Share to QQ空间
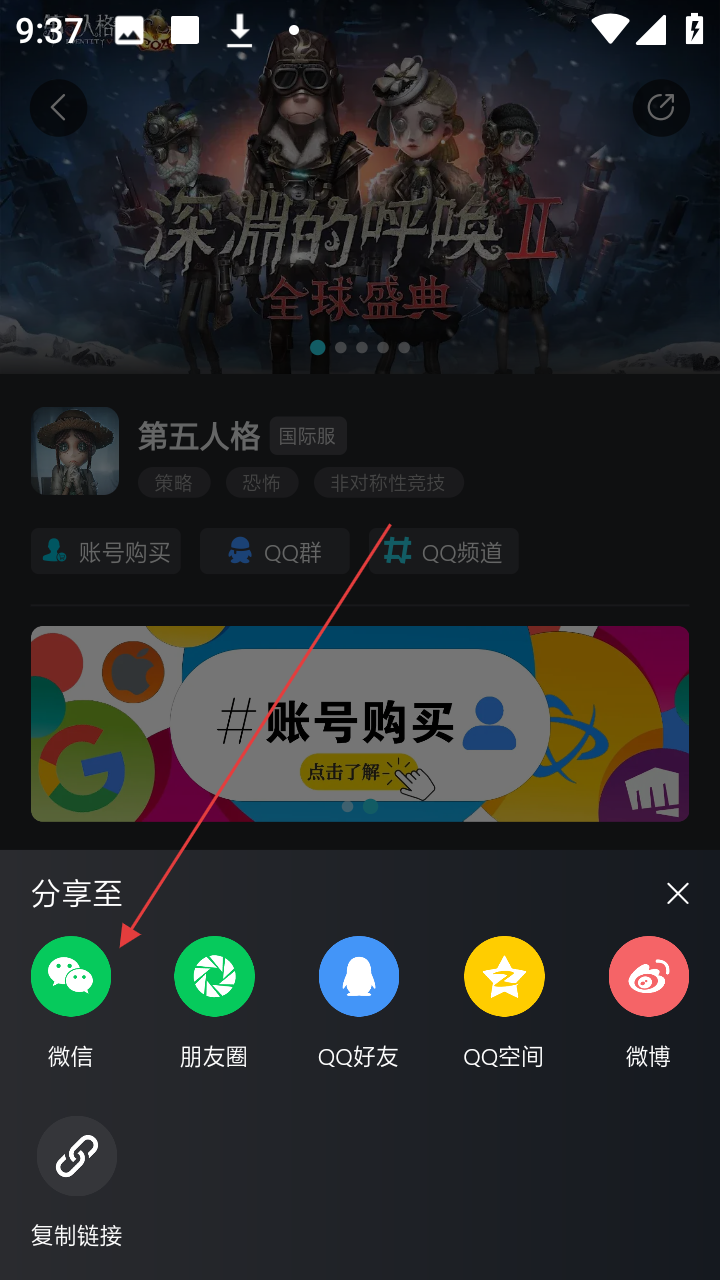Screen dimensions: 720x1280 click(x=504, y=976)
